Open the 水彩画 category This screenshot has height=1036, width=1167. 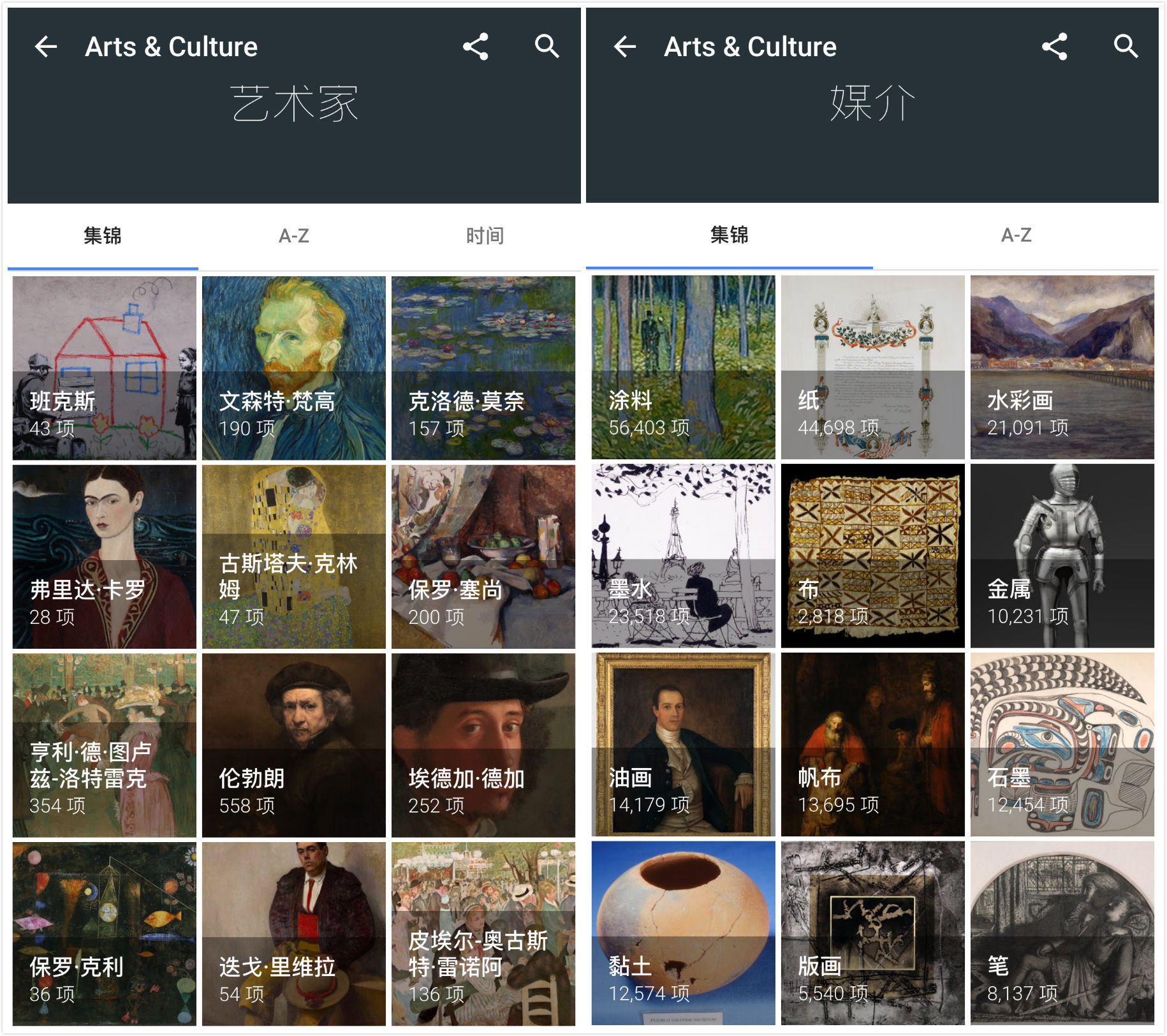[x=1062, y=367]
